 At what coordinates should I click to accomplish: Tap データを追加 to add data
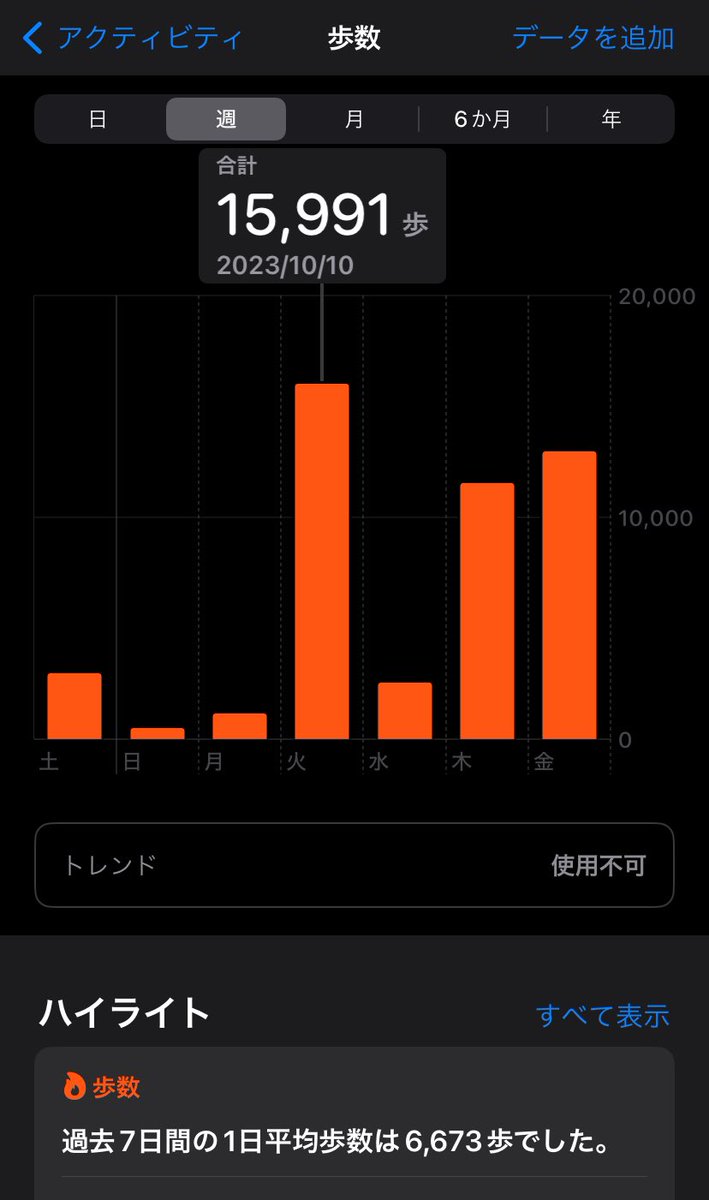click(x=593, y=38)
